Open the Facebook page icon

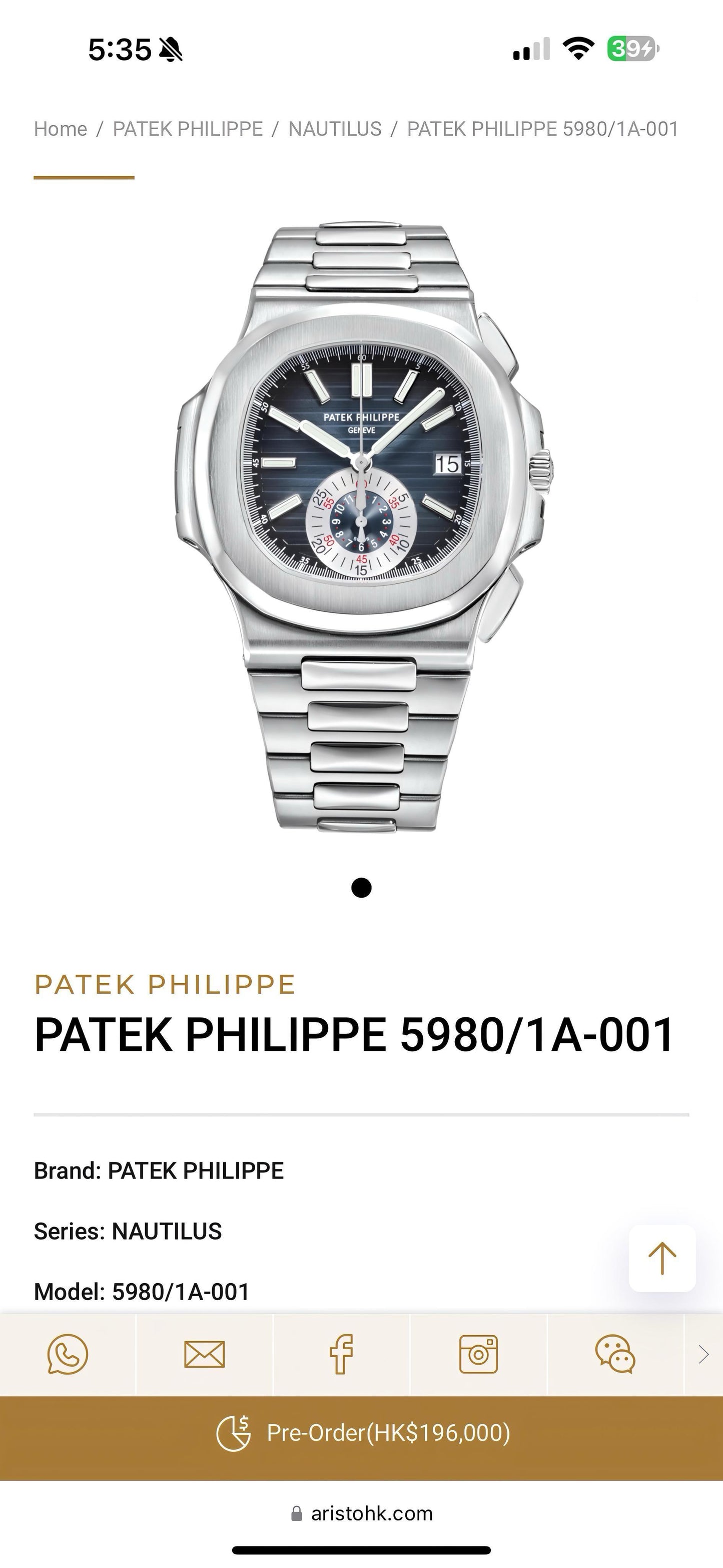(341, 1354)
